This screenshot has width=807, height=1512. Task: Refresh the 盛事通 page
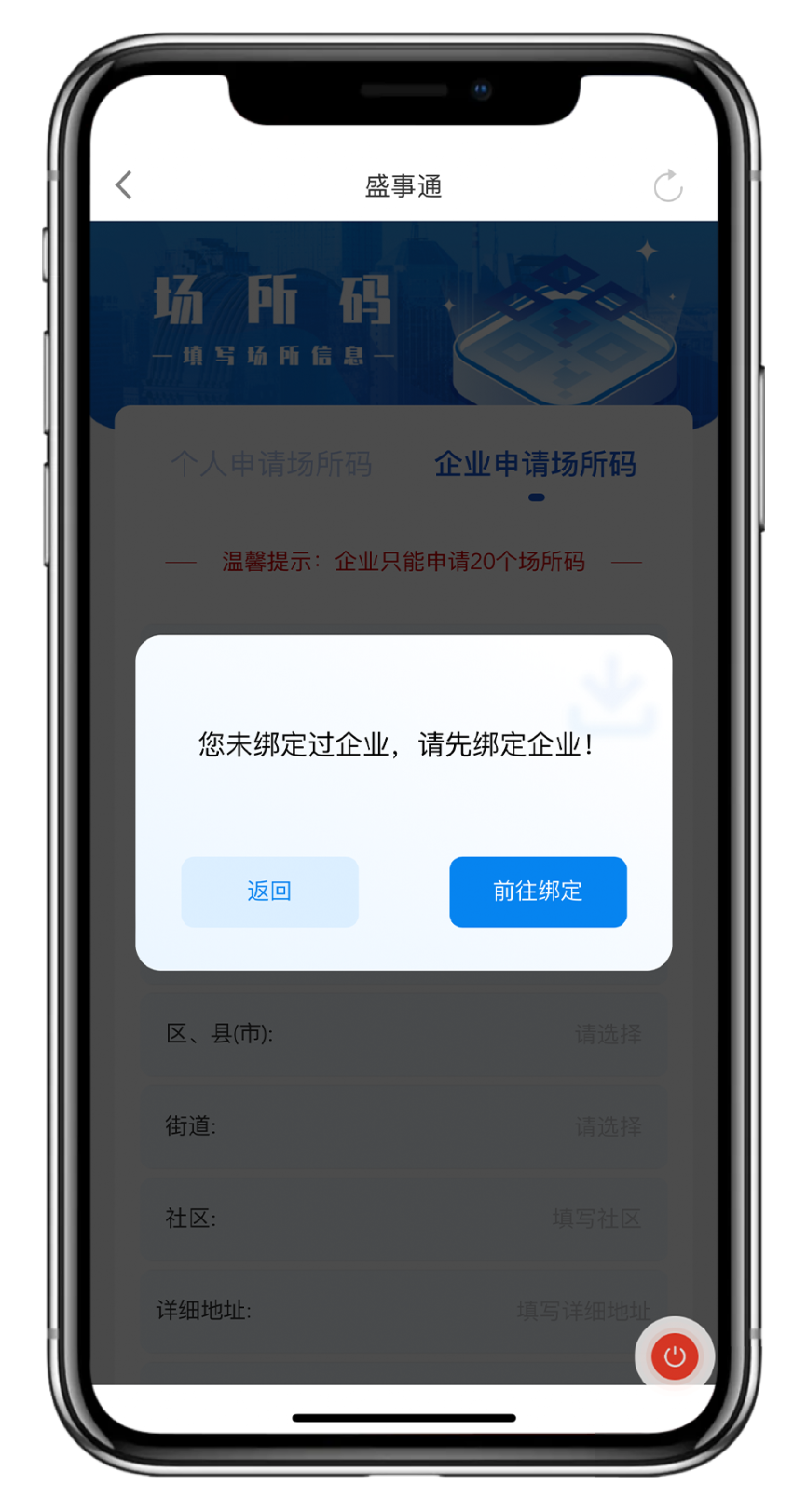(x=667, y=186)
